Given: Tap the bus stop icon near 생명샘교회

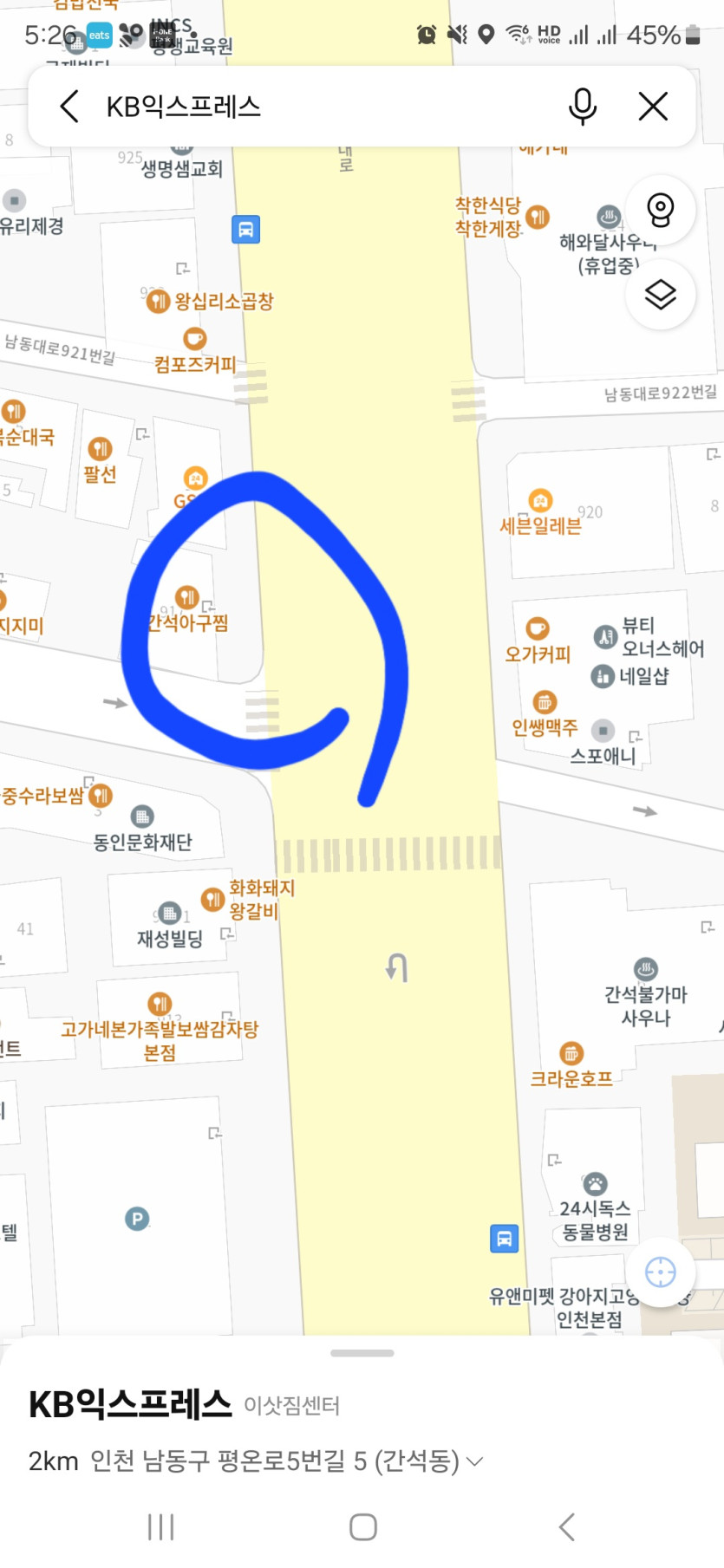Looking at the screenshot, I should [x=245, y=230].
